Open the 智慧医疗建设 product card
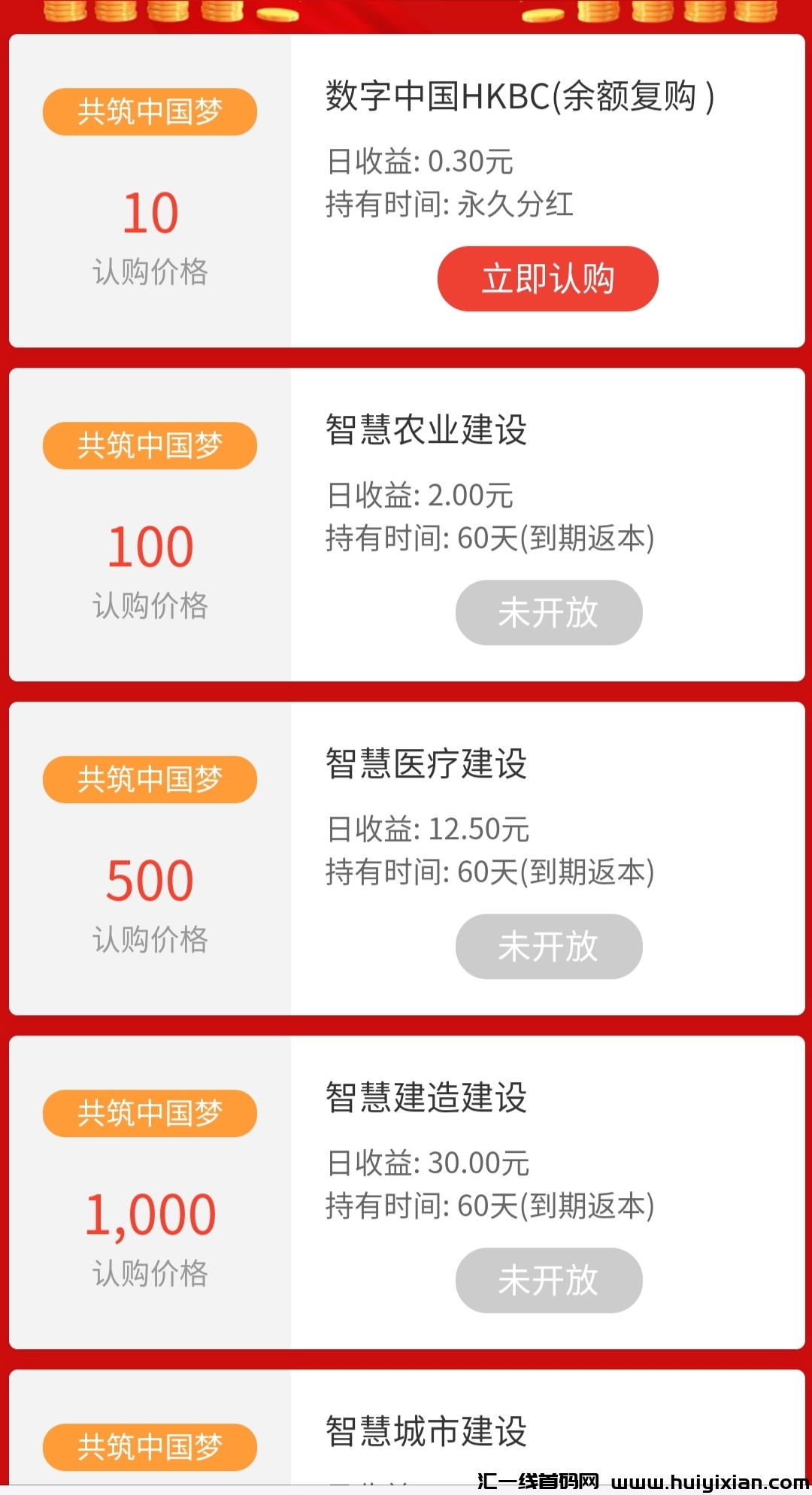The width and height of the screenshot is (812, 1495). pos(426,764)
